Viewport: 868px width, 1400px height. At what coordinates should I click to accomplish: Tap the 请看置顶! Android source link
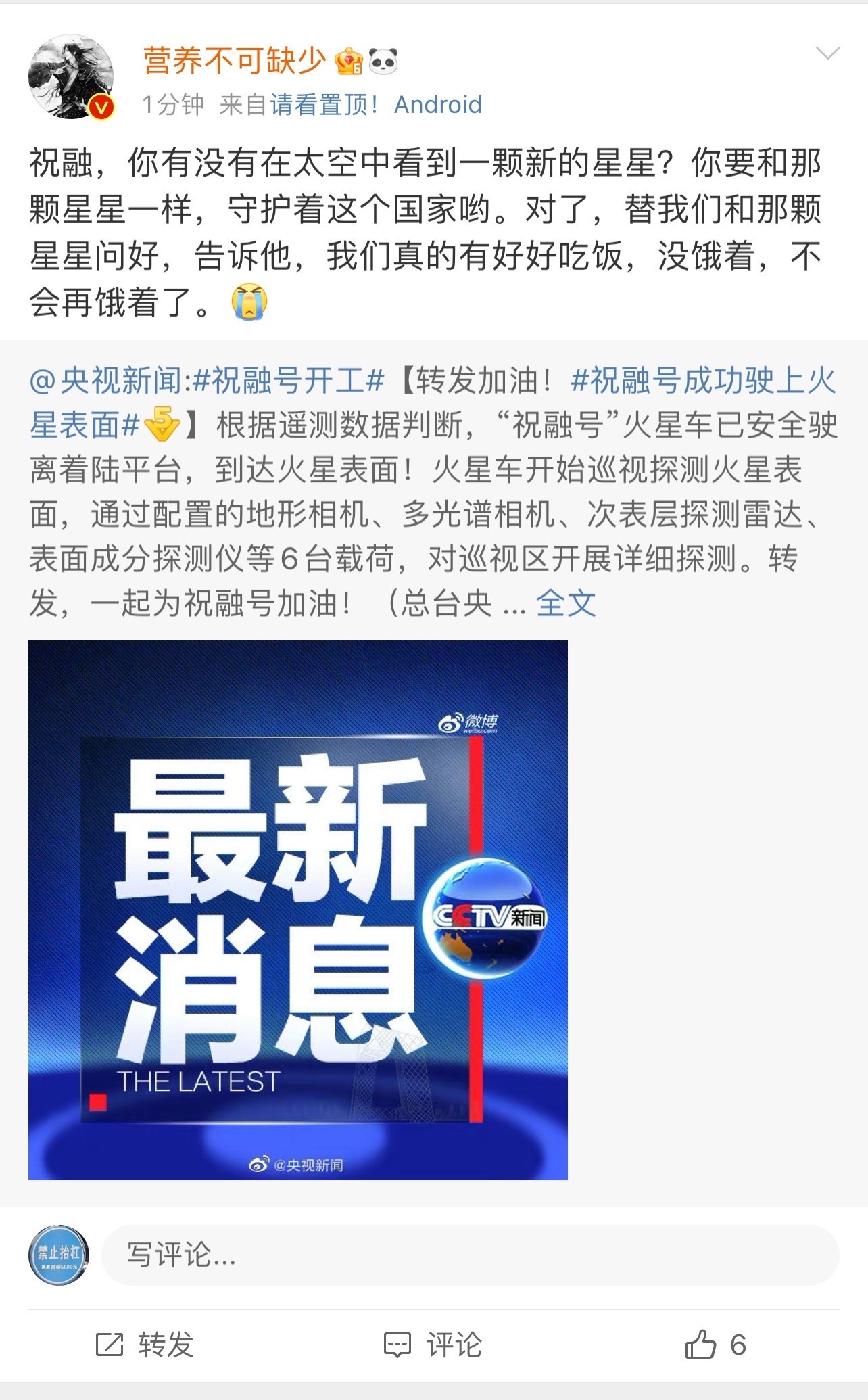pos(376,105)
